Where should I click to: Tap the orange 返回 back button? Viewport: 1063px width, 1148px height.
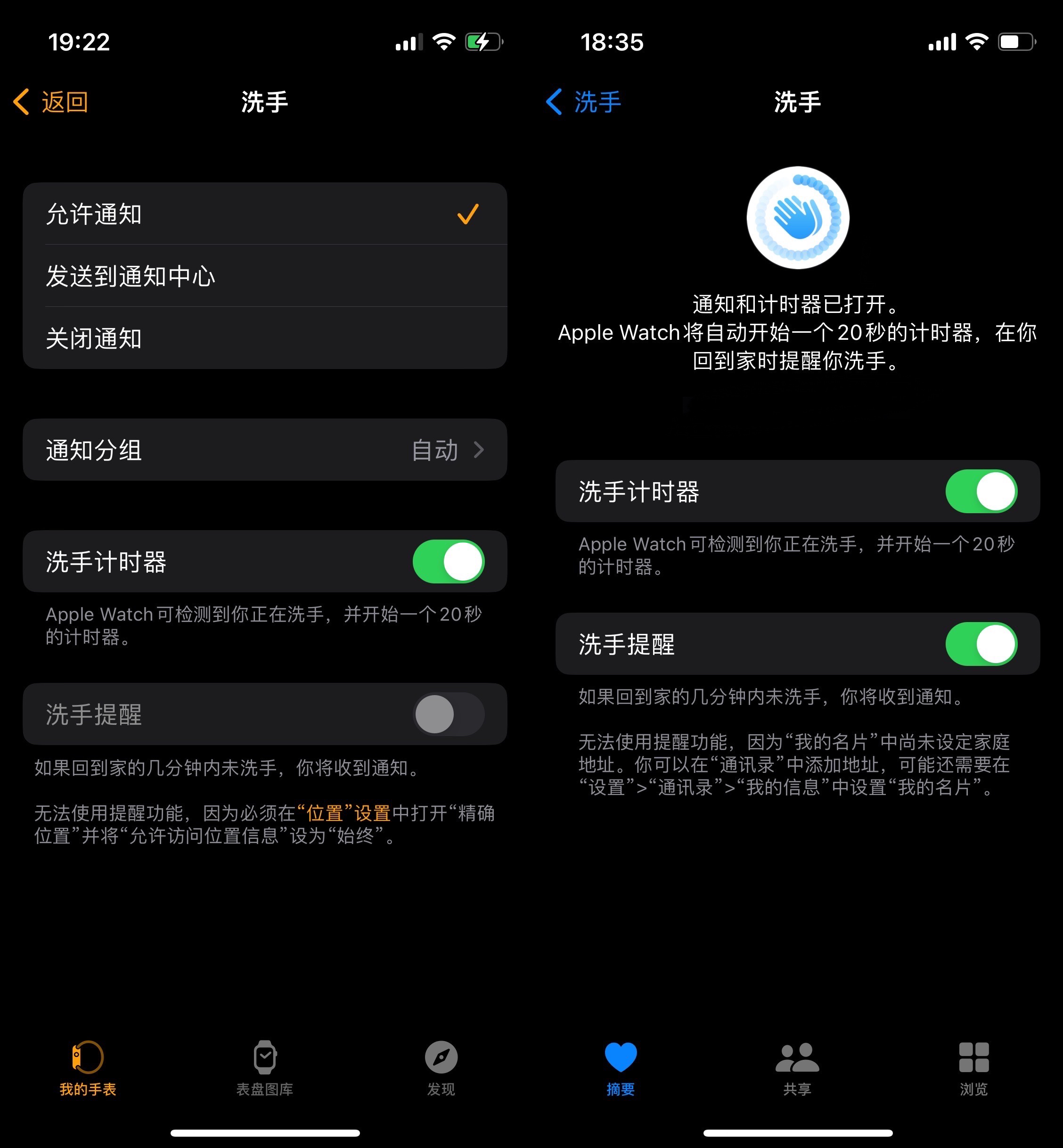(x=52, y=102)
